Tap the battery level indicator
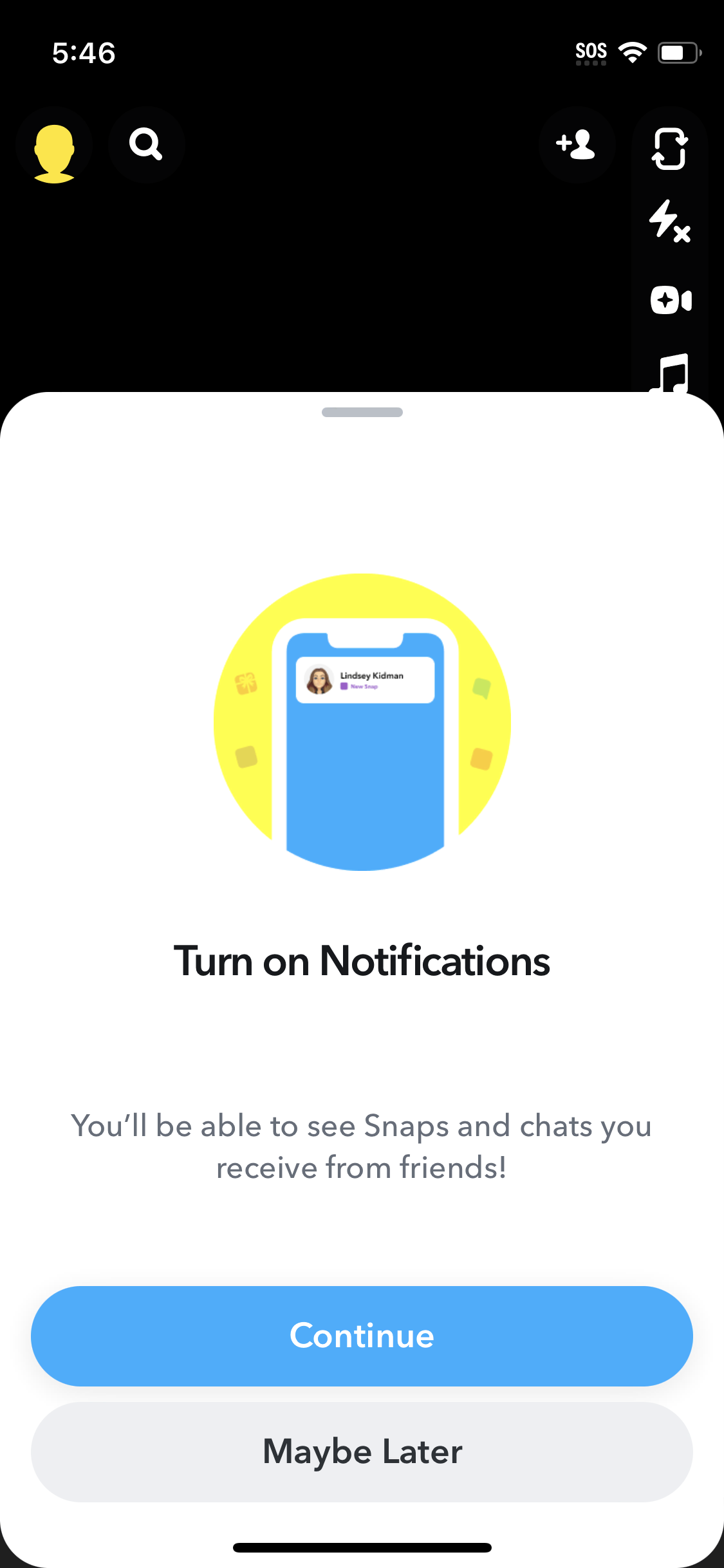This screenshot has height=1568, width=724. 678,53
